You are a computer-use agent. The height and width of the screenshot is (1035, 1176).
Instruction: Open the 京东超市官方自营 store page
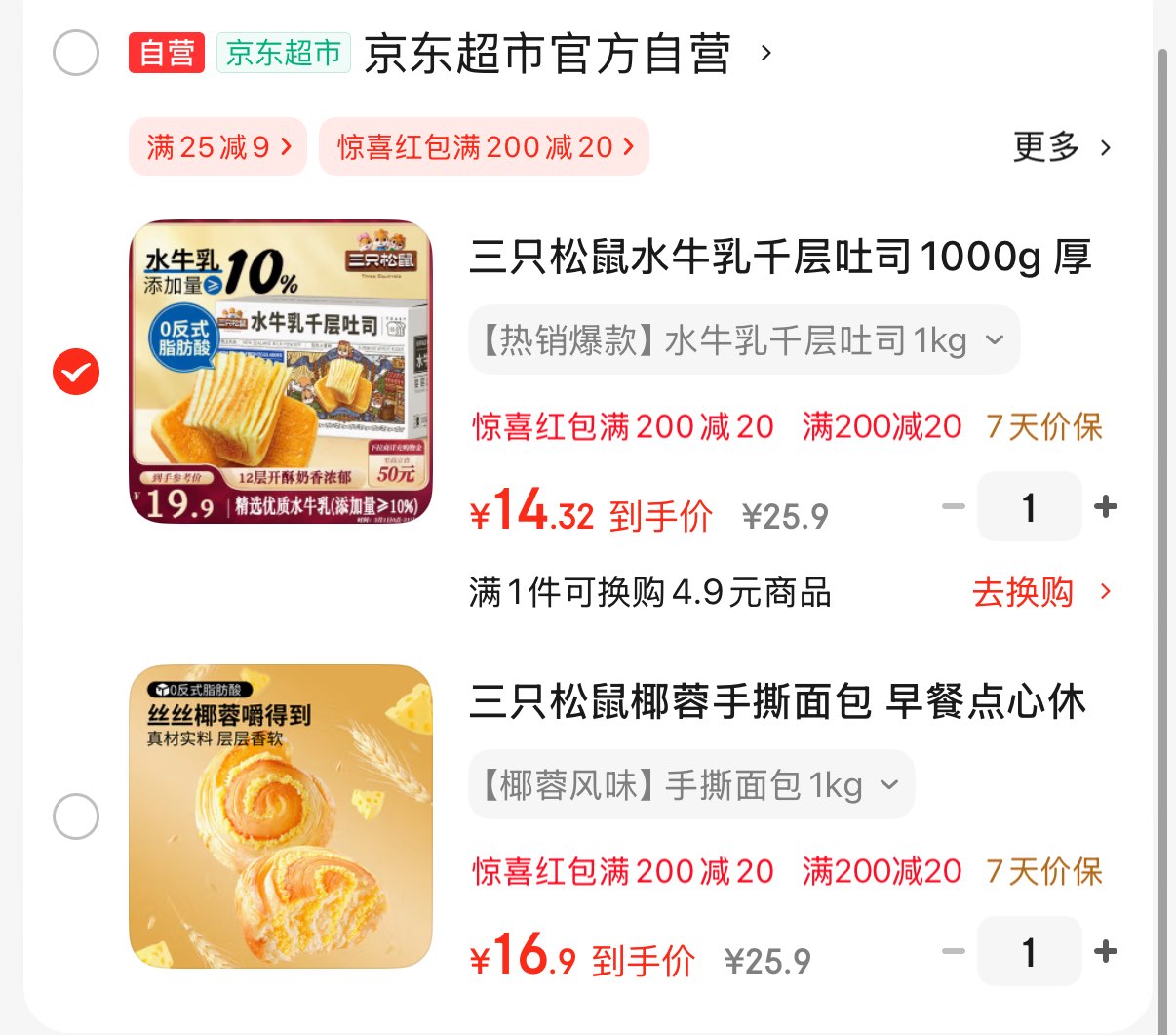[546, 54]
